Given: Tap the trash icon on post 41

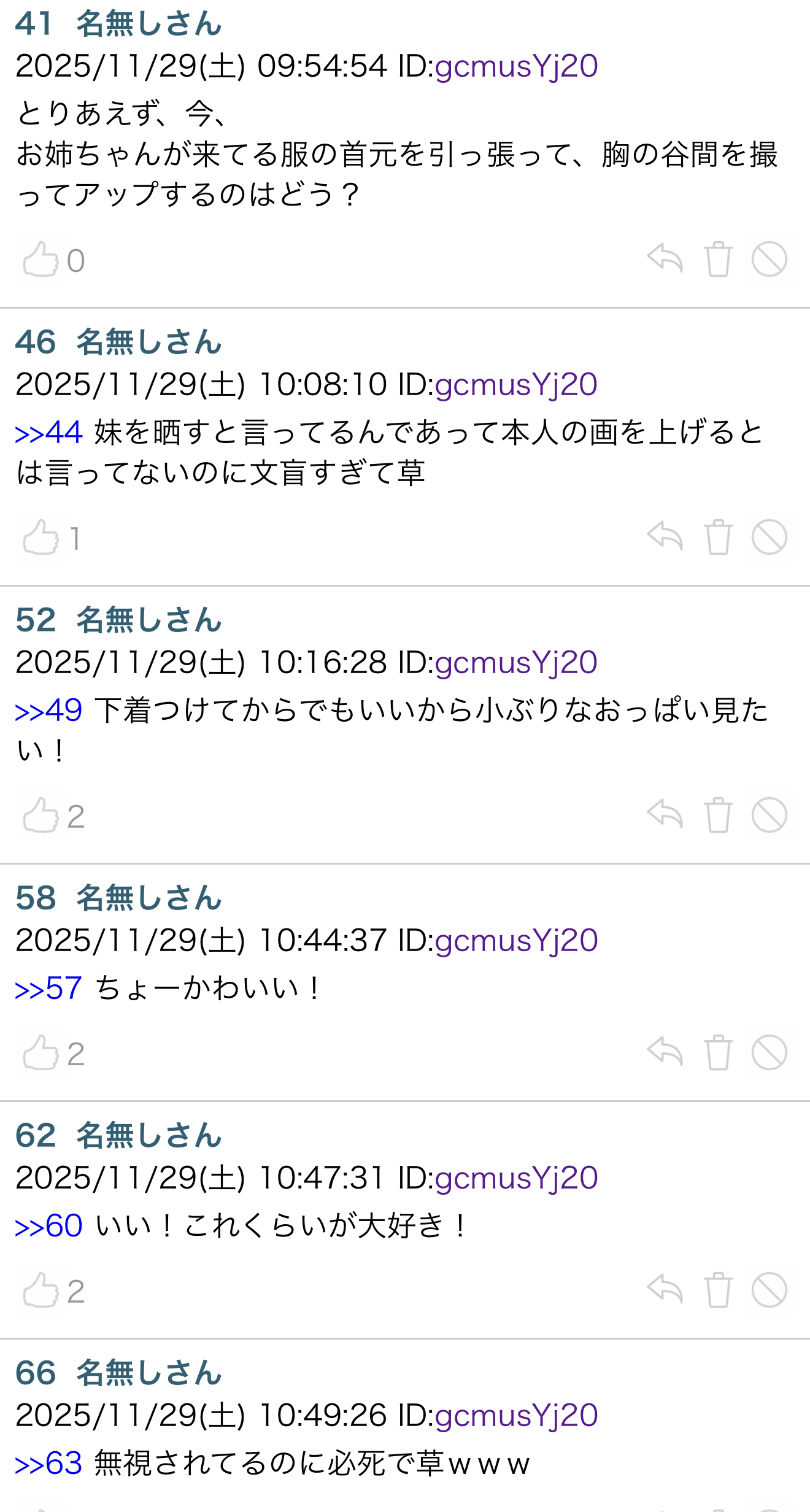Looking at the screenshot, I should [x=718, y=259].
